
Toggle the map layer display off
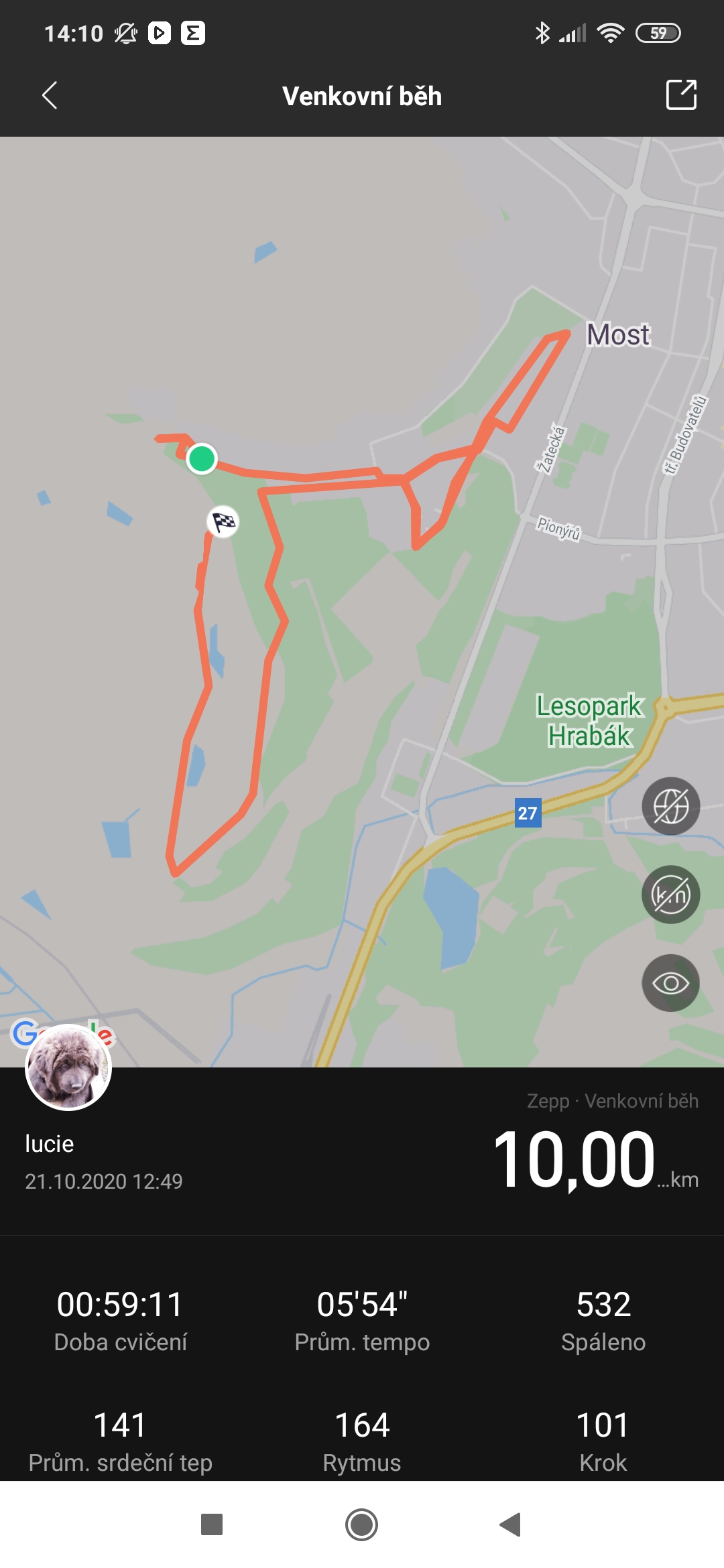(x=670, y=806)
